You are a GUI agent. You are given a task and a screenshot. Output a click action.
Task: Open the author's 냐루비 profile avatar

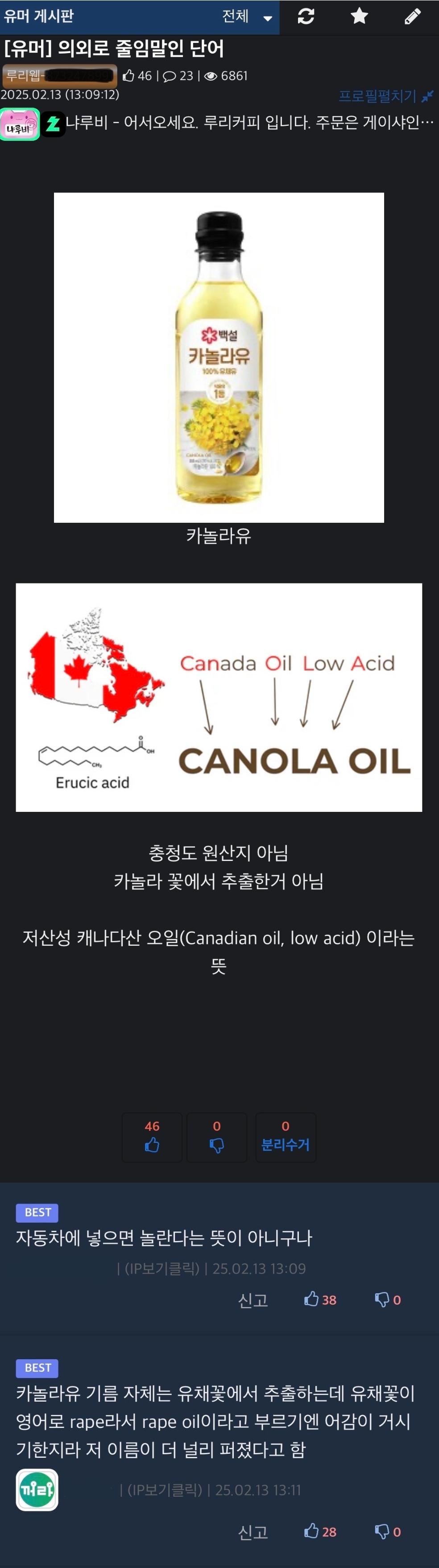click(x=20, y=124)
